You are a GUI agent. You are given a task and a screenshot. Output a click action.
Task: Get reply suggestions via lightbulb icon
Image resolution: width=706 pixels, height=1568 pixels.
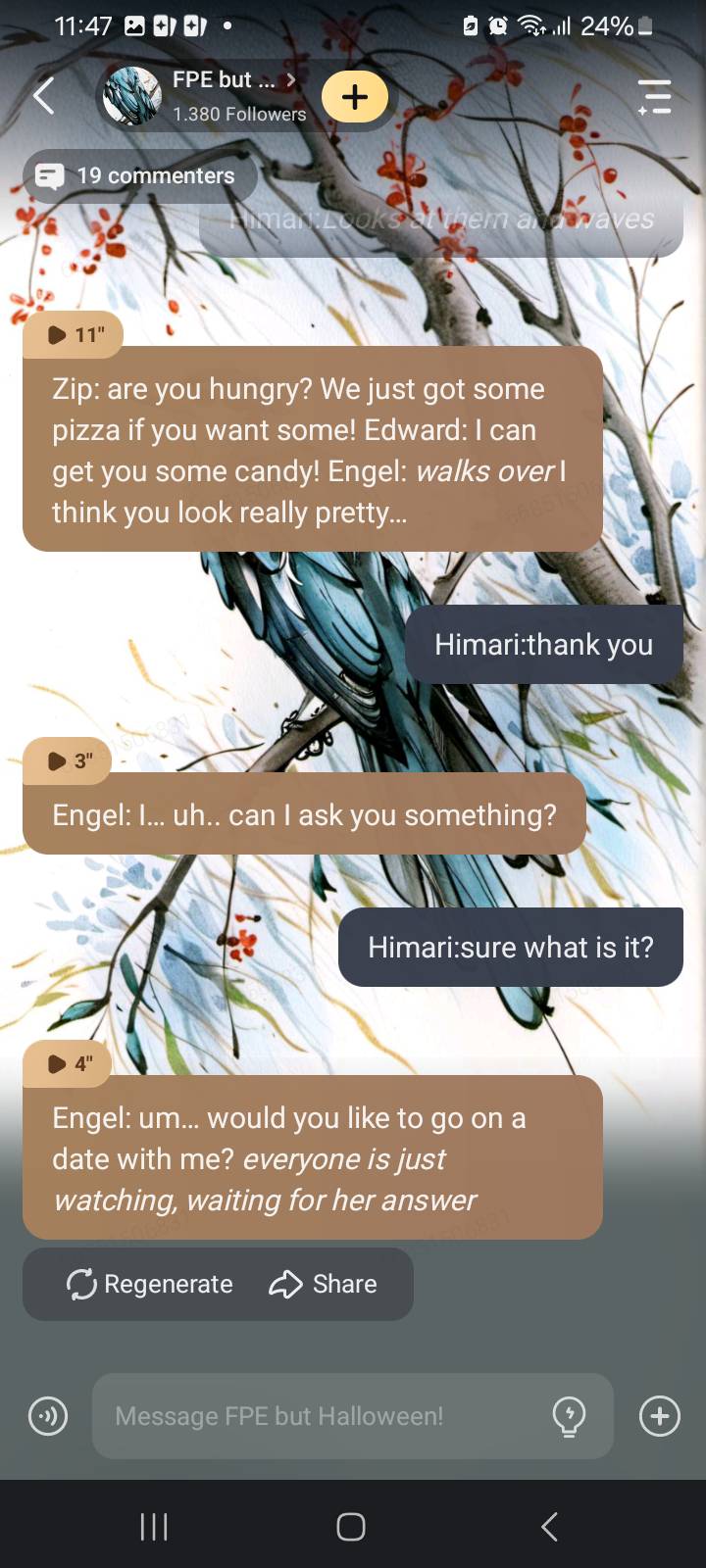click(x=570, y=1416)
